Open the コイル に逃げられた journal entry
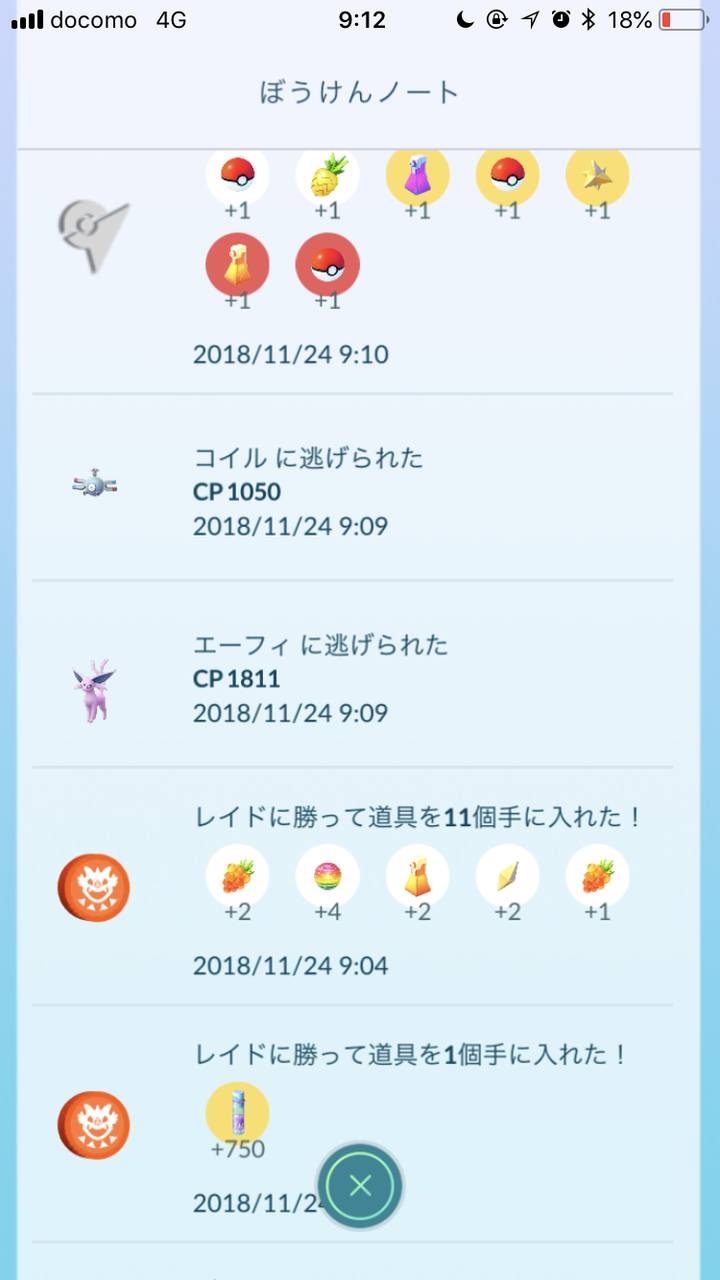The image size is (720, 1280). (x=307, y=460)
